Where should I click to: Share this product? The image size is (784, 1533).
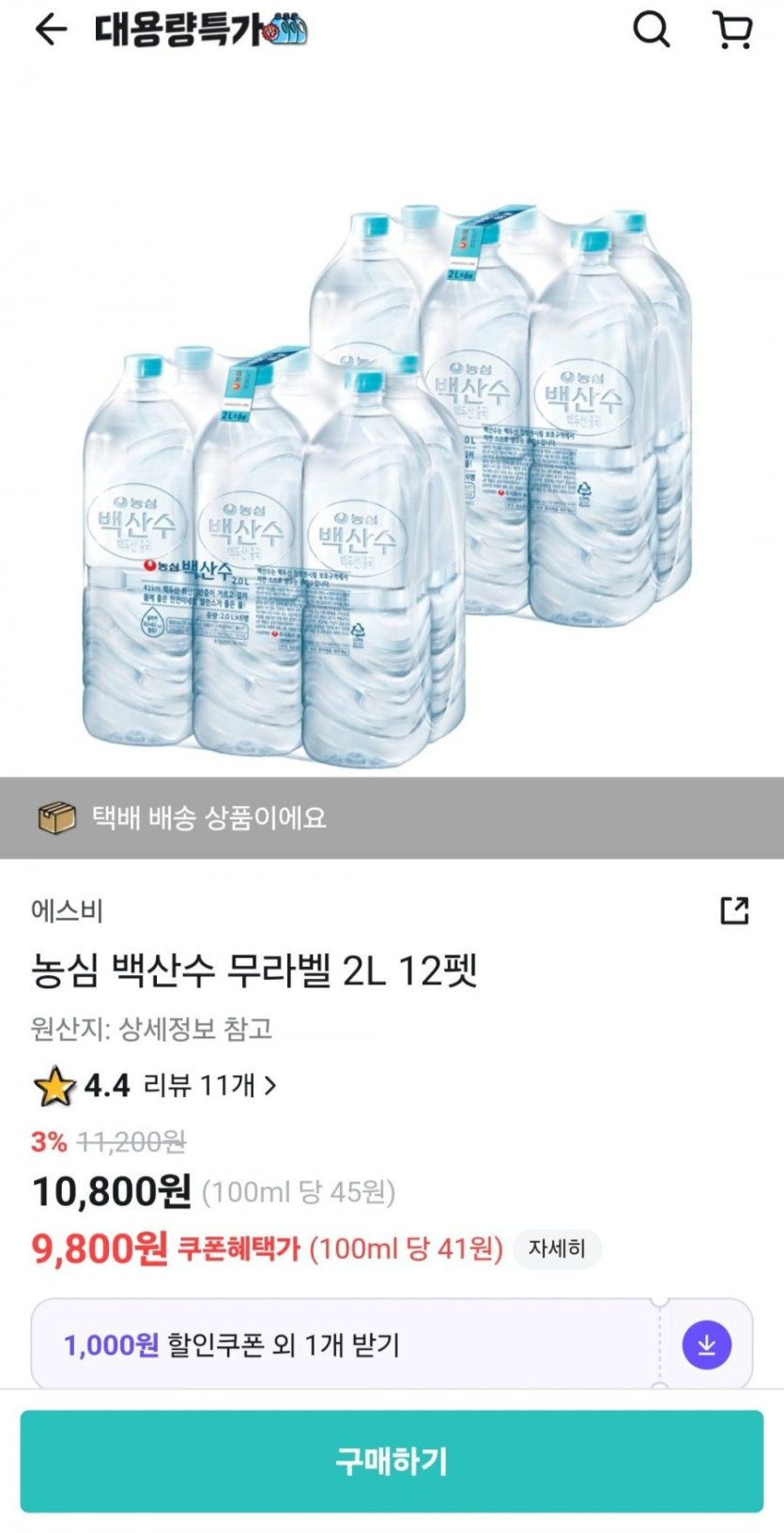pos(734,909)
